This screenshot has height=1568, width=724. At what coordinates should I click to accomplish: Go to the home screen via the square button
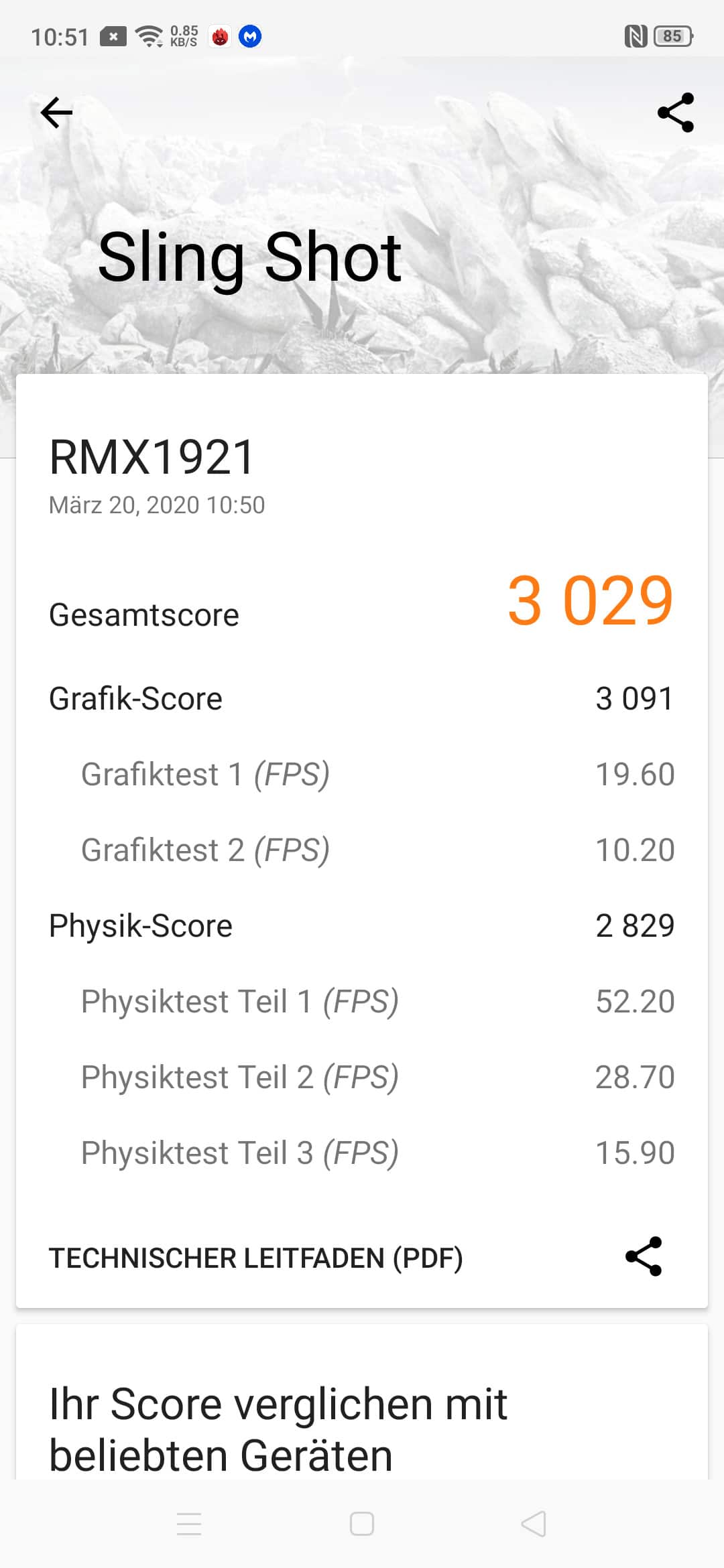click(x=362, y=1524)
